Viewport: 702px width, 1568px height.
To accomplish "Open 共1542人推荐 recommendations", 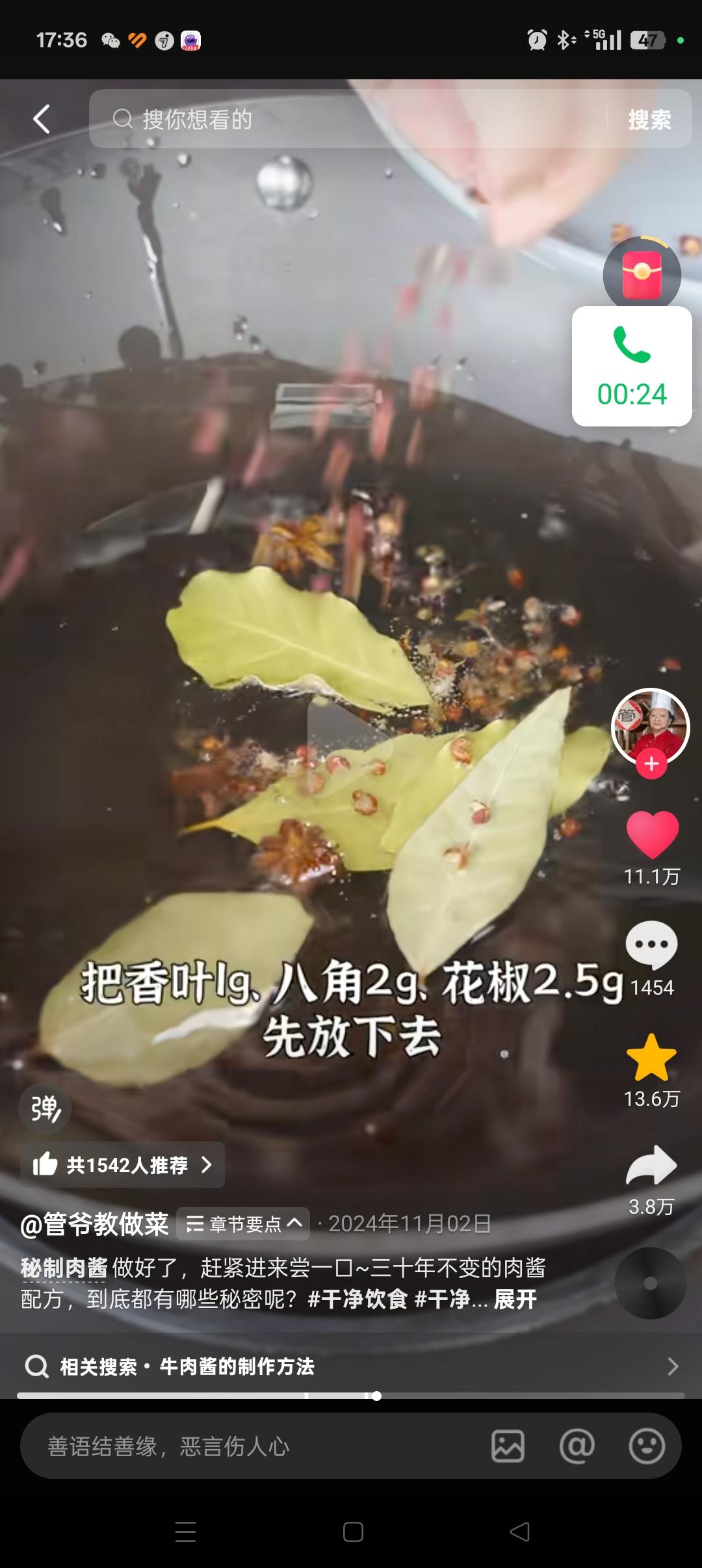I will 122,1165.
